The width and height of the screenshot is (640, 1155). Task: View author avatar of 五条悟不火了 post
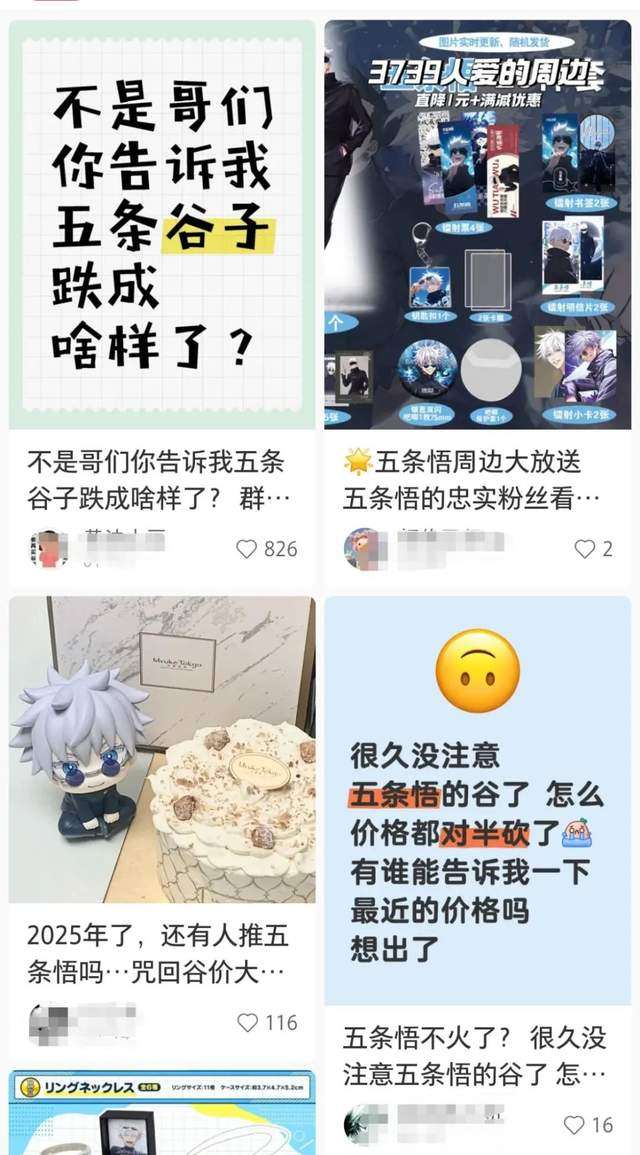pos(361,1124)
